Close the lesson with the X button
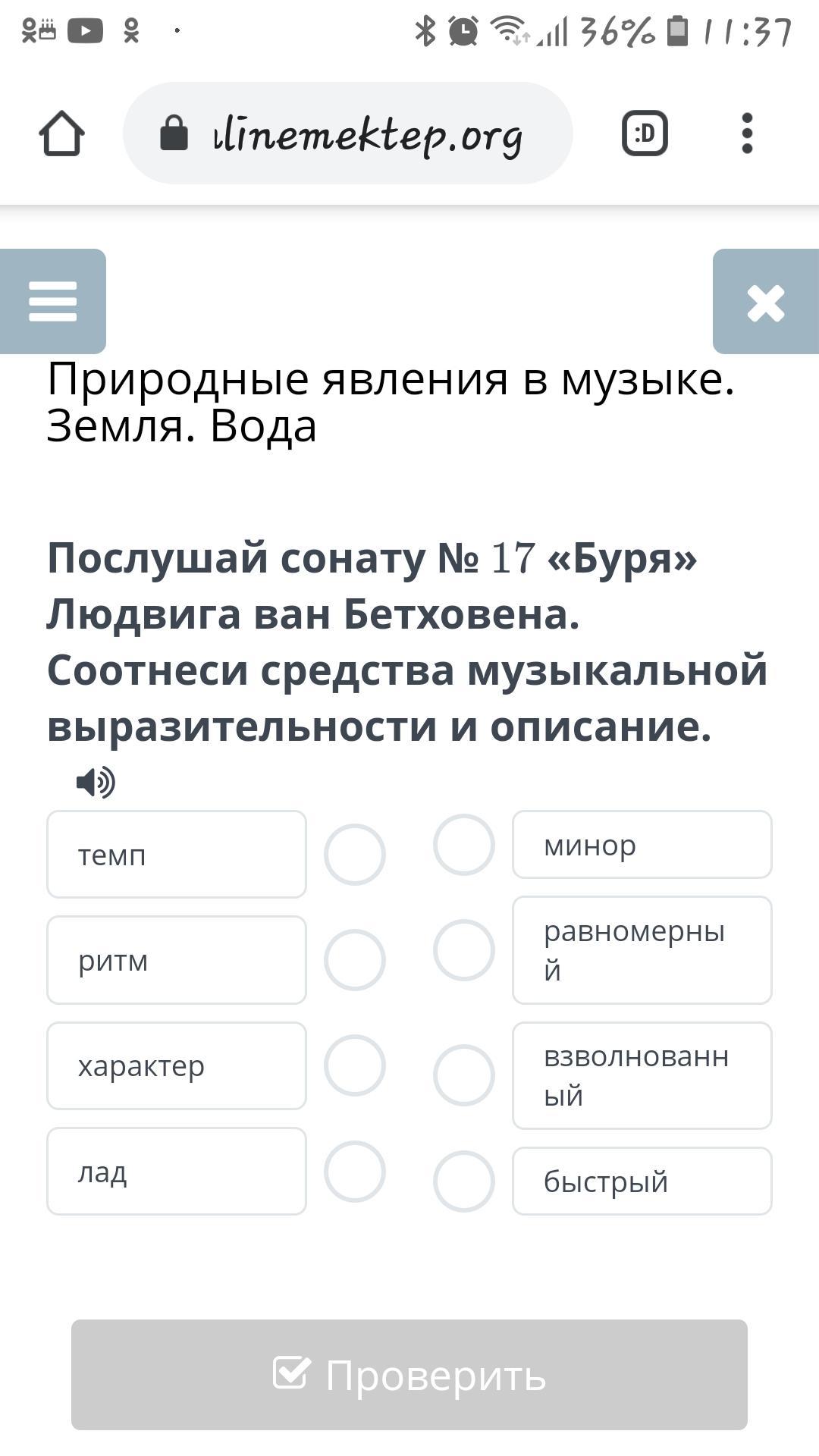Image resolution: width=819 pixels, height=1456 pixels. (x=765, y=302)
